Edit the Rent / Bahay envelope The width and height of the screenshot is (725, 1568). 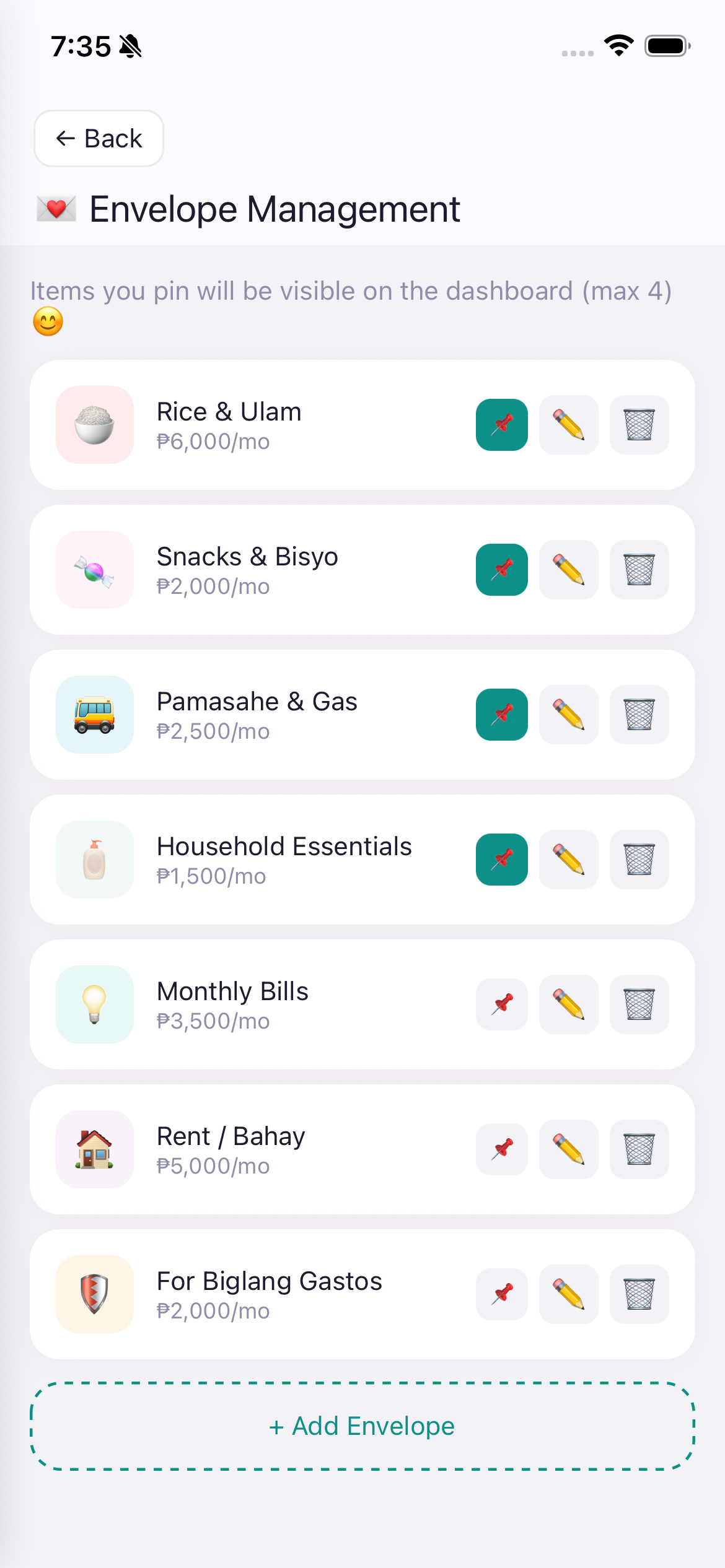pyautogui.click(x=568, y=1149)
